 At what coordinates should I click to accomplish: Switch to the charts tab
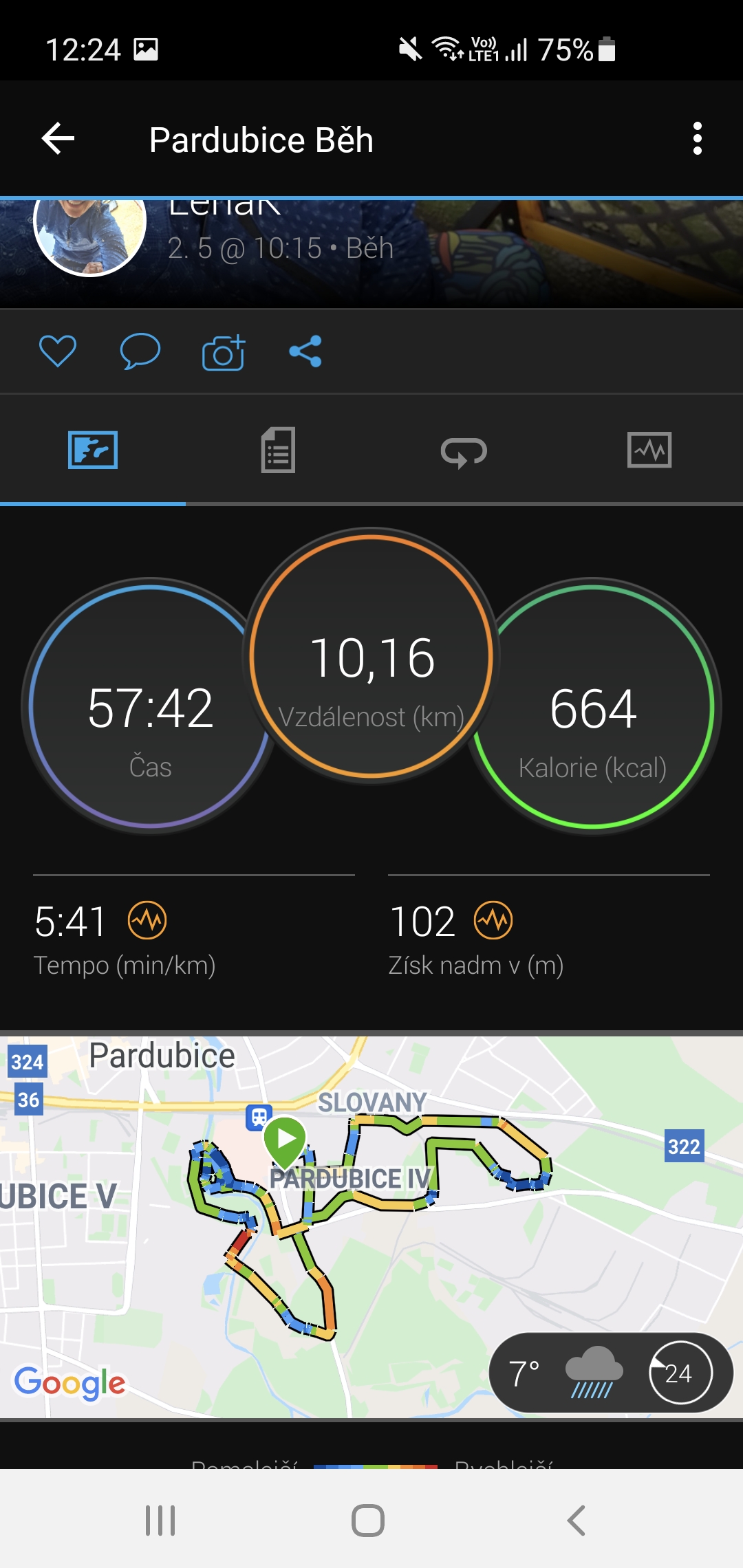coord(649,450)
